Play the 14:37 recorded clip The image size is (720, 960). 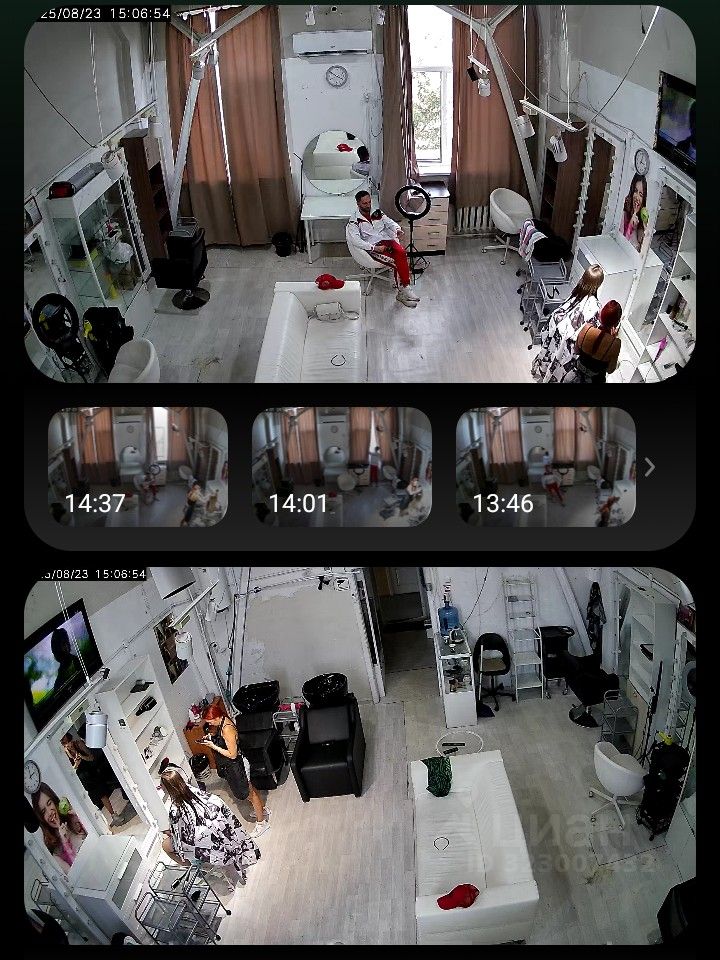[x=138, y=467]
